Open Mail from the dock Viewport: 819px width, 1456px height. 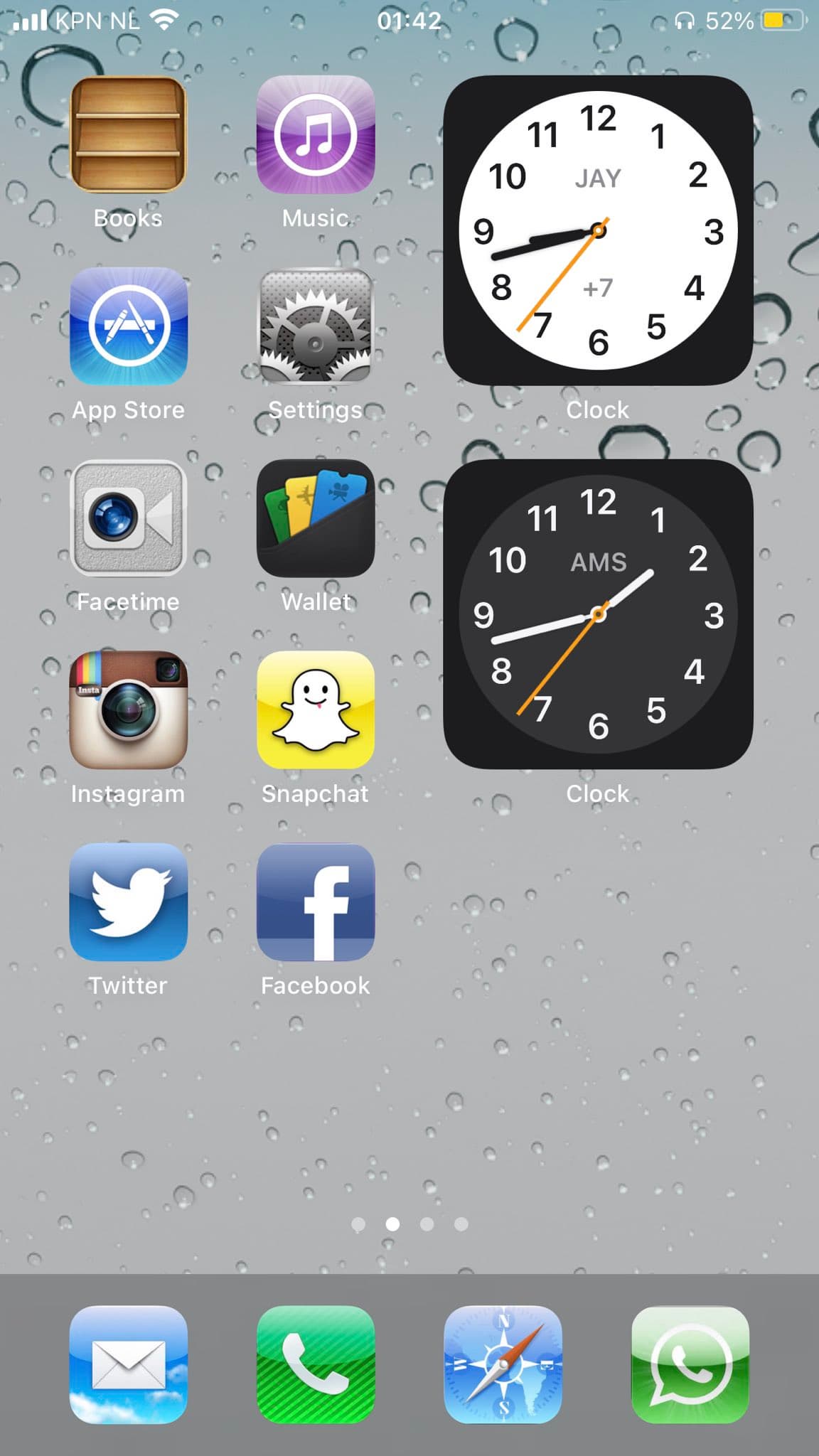[x=129, y=1364]
